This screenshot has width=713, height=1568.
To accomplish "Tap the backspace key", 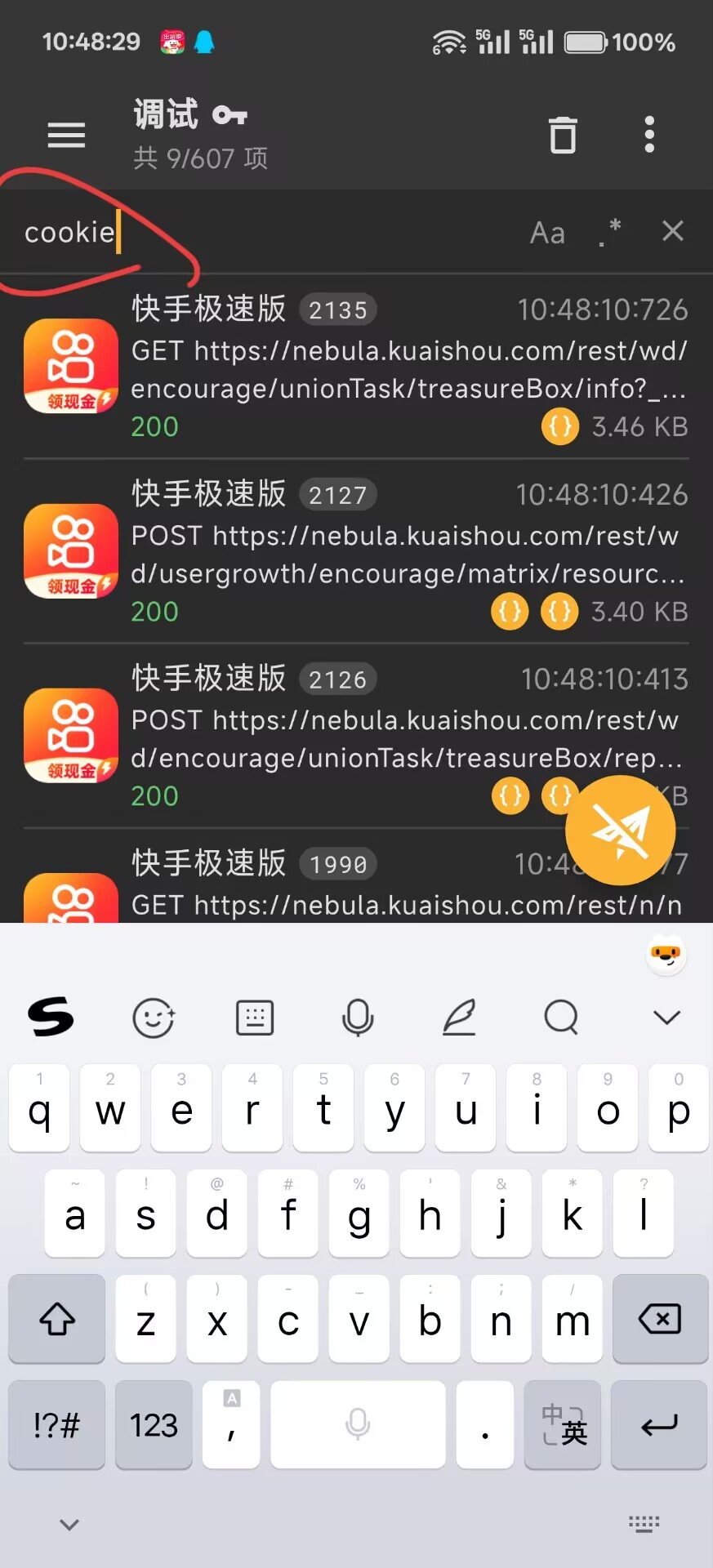I will [x=659, y=1318].
